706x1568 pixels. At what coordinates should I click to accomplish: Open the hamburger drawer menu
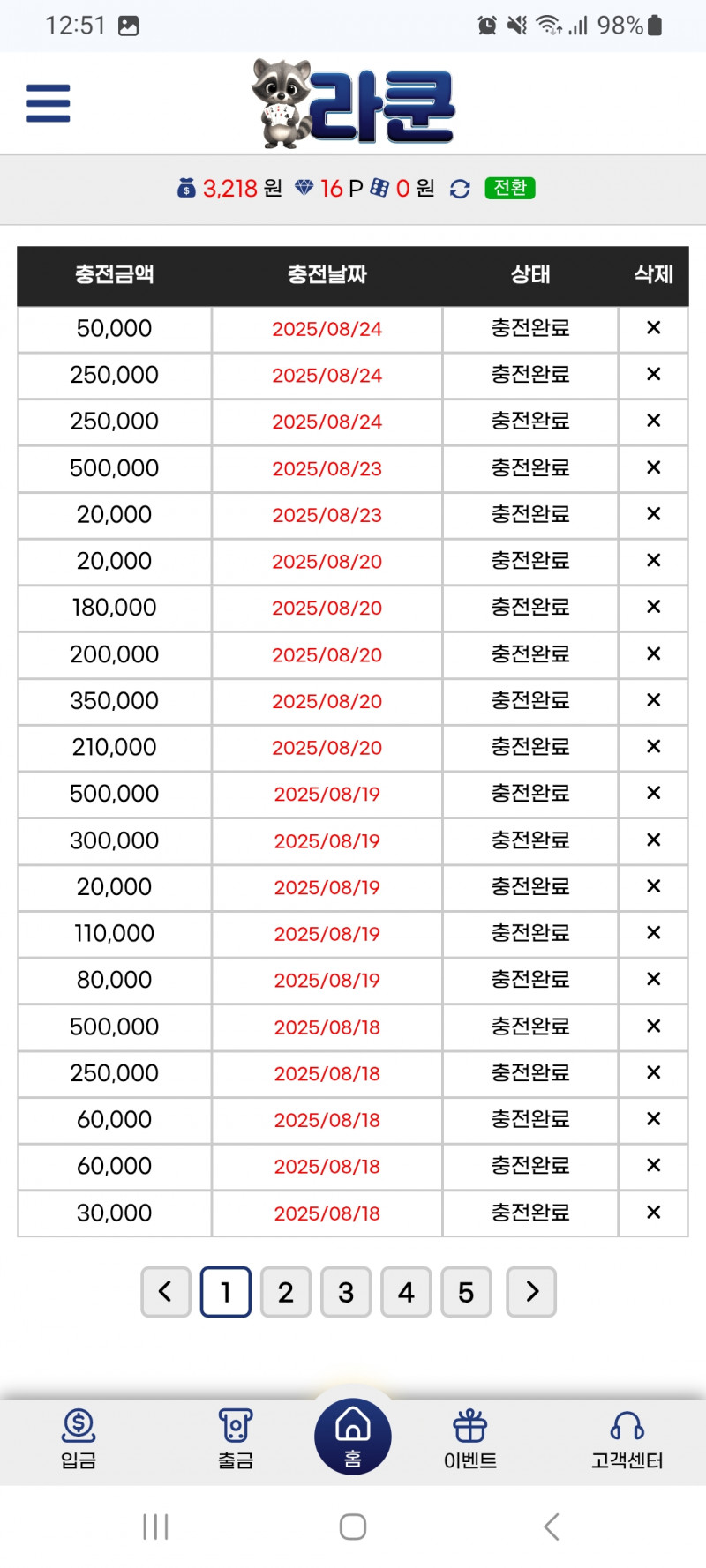click(x=49, y=103)
